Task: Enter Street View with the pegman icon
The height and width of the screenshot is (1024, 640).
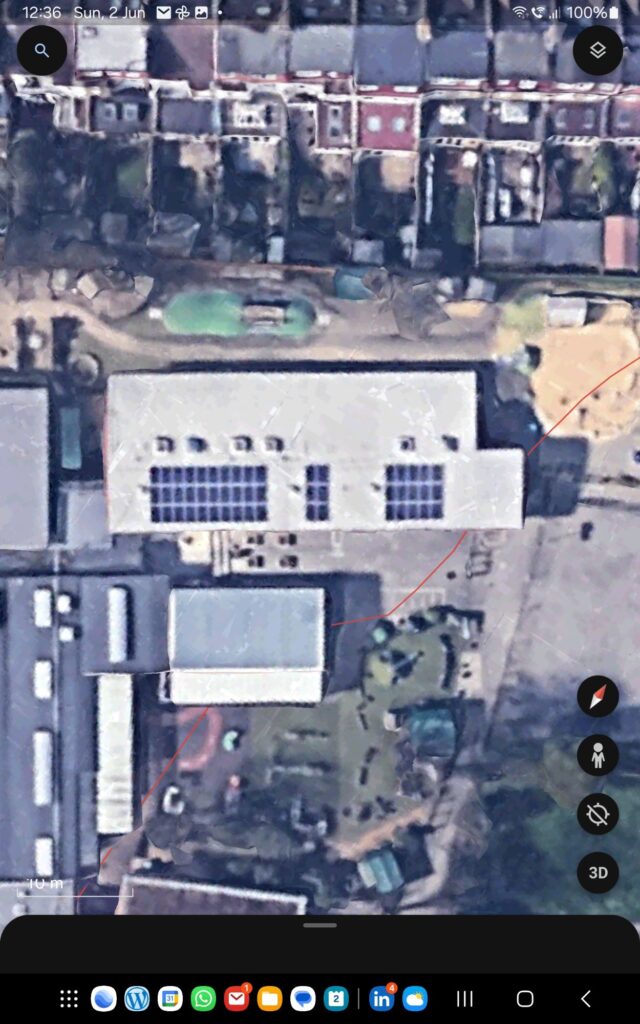Action: pos(597,756)
